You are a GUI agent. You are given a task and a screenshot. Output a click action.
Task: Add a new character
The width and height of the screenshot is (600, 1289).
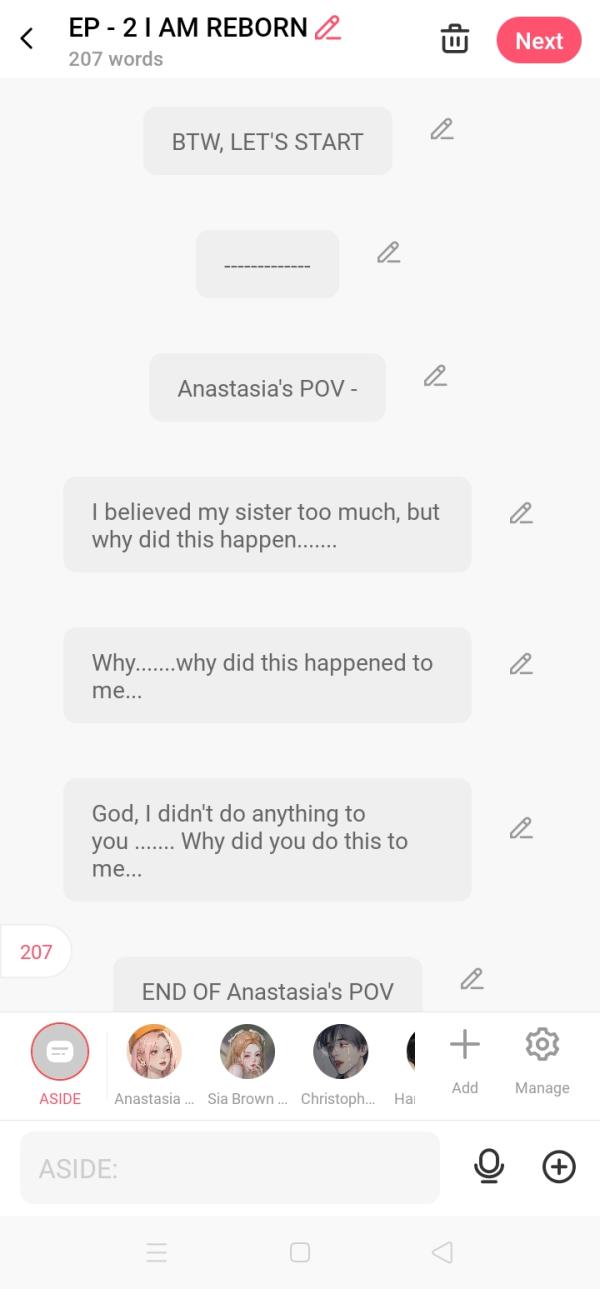465,1059
